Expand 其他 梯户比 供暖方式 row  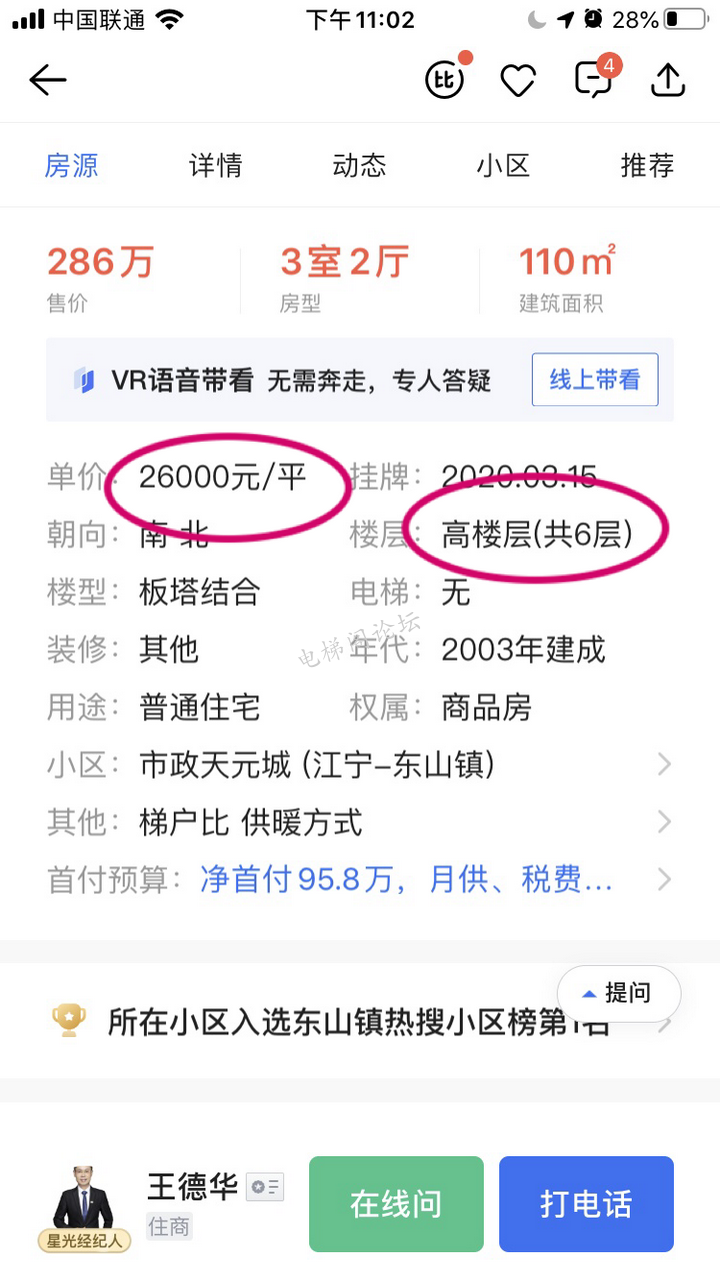coord(360,823)
